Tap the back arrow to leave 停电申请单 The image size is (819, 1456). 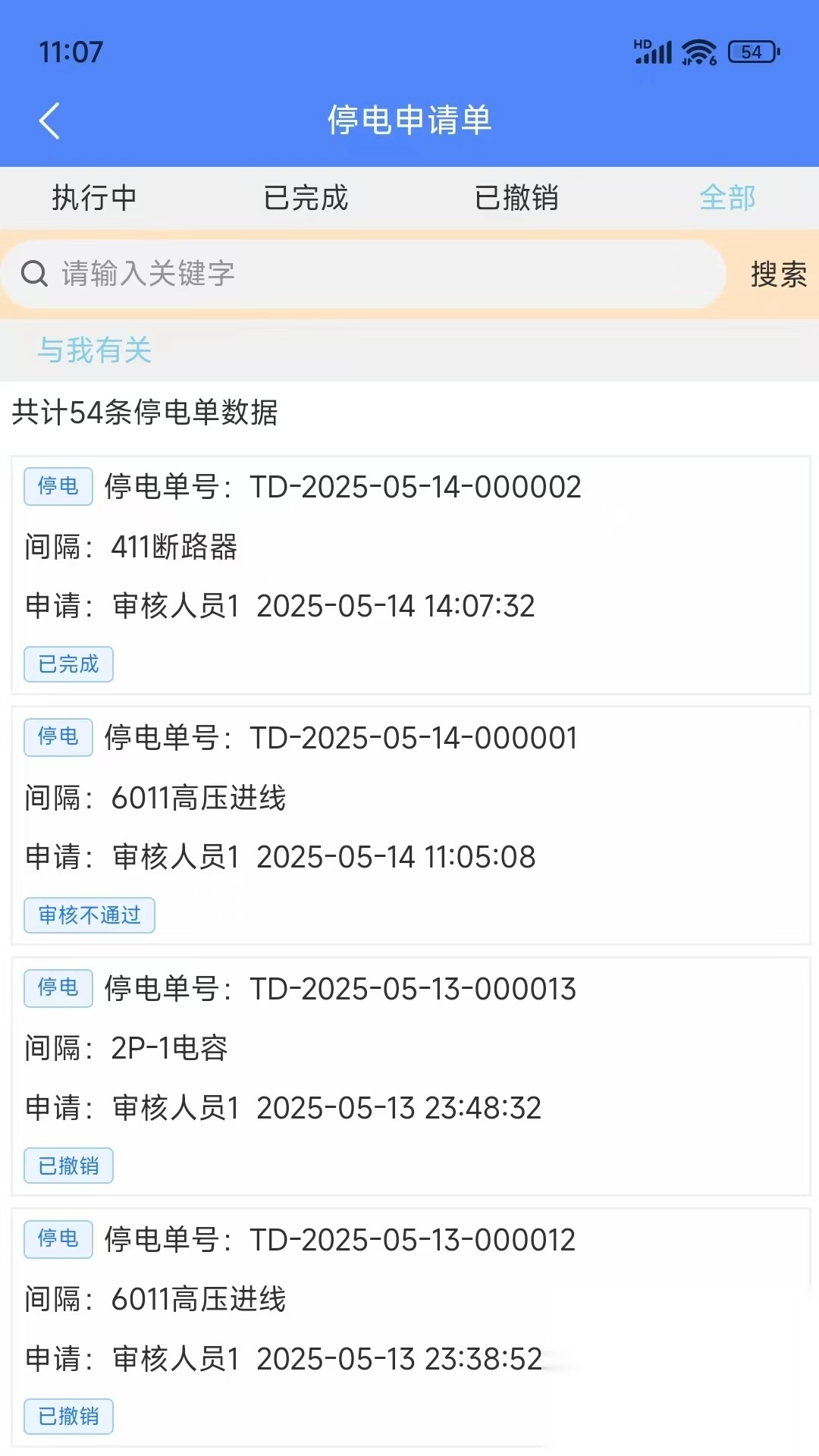coord(50,121)
